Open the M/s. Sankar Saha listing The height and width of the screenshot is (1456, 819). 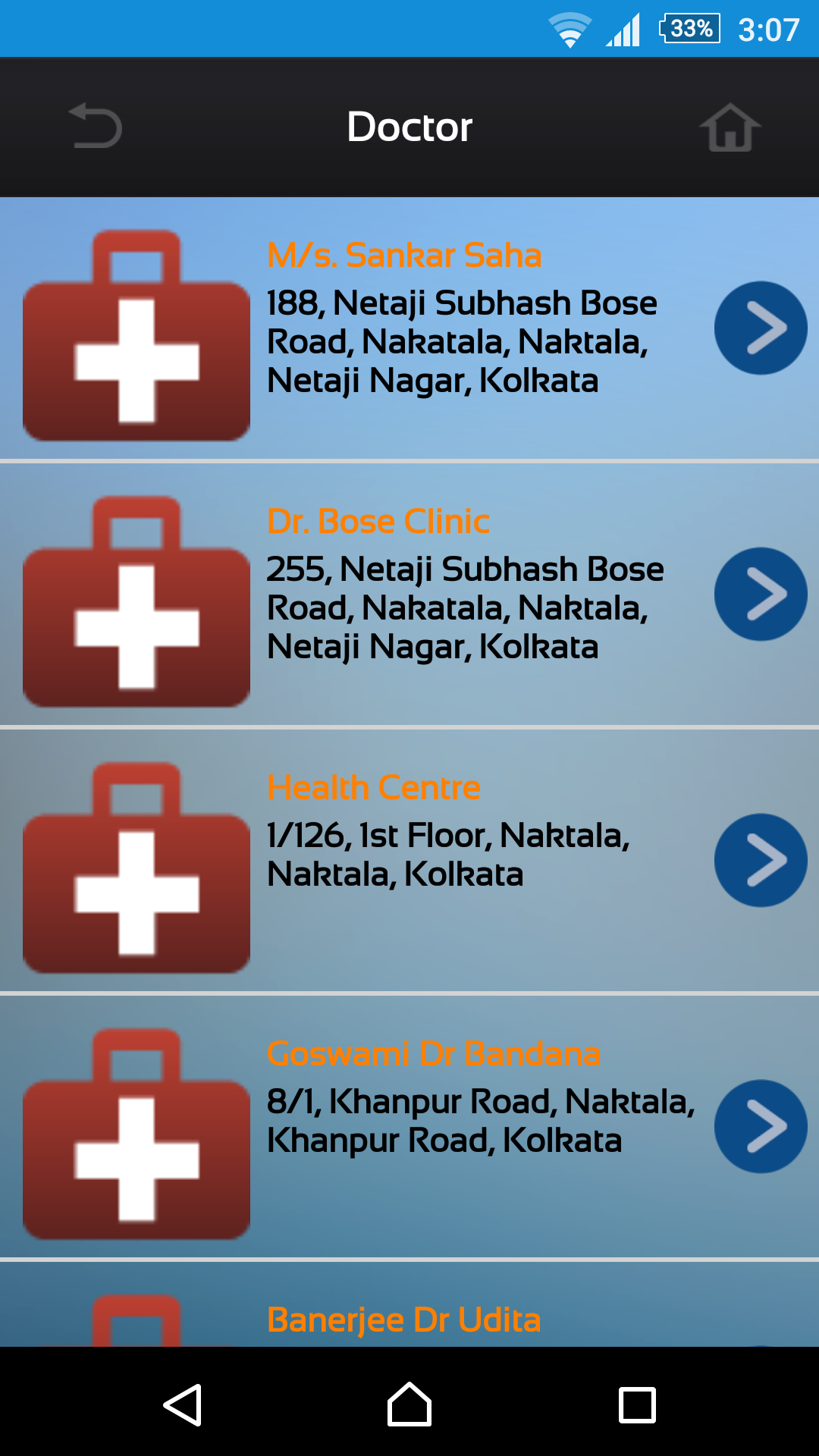click(x=409, y=327)
